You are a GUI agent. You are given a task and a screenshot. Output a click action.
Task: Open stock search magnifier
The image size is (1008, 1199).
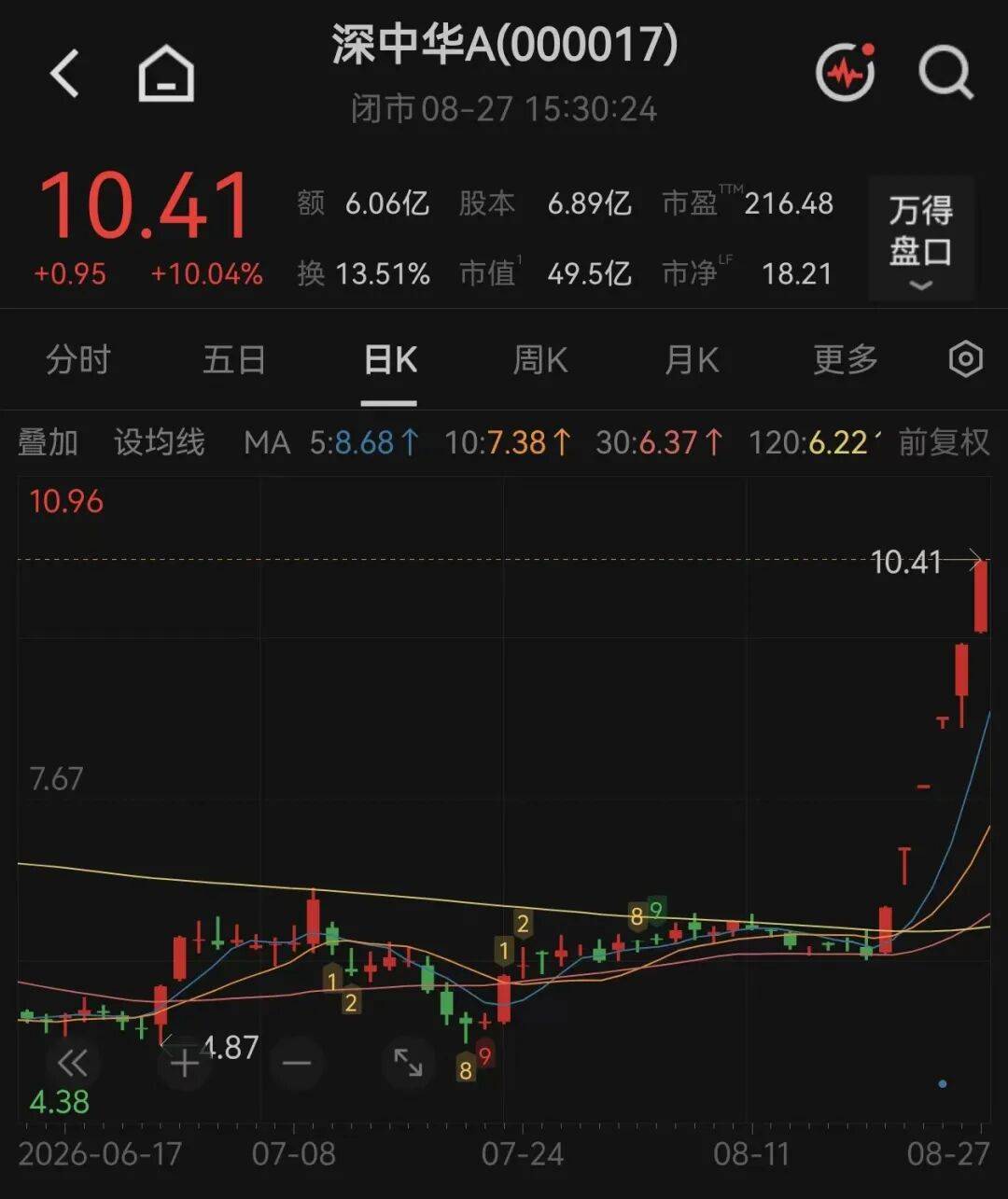coord(945,73)
